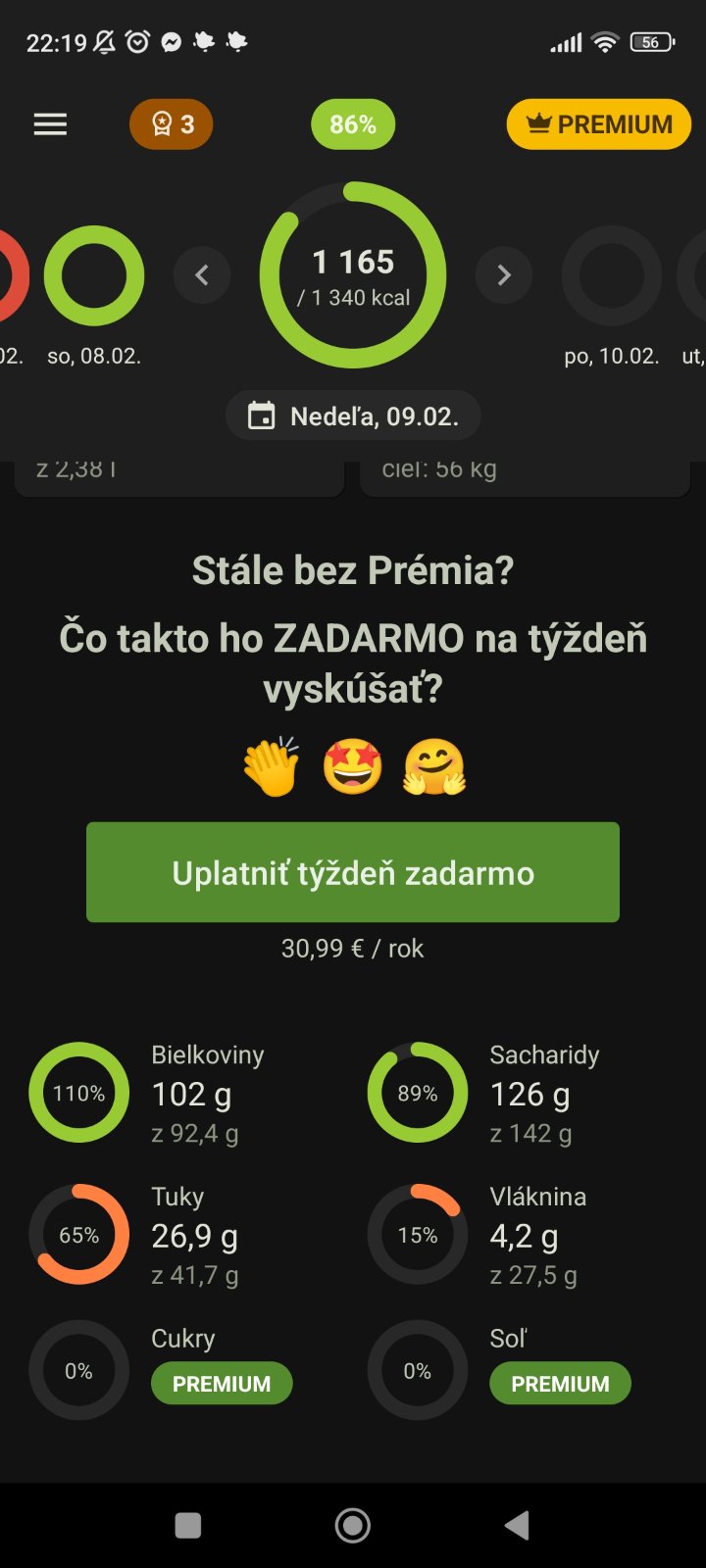Go to the previous day arrow
The width and height of the screenshot is (706, 1568).
[202, 276]
